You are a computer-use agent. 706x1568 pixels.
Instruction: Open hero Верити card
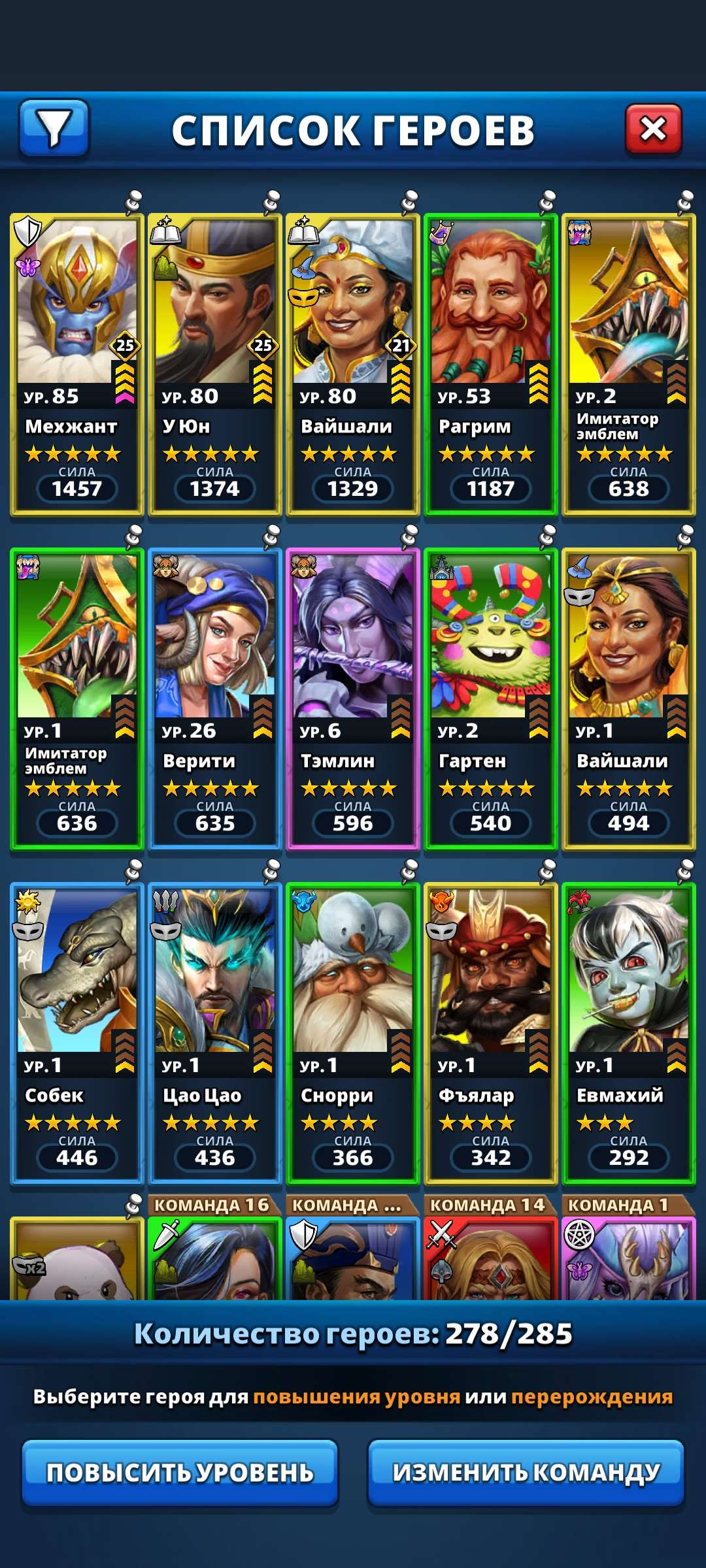[x=214, y=698]
